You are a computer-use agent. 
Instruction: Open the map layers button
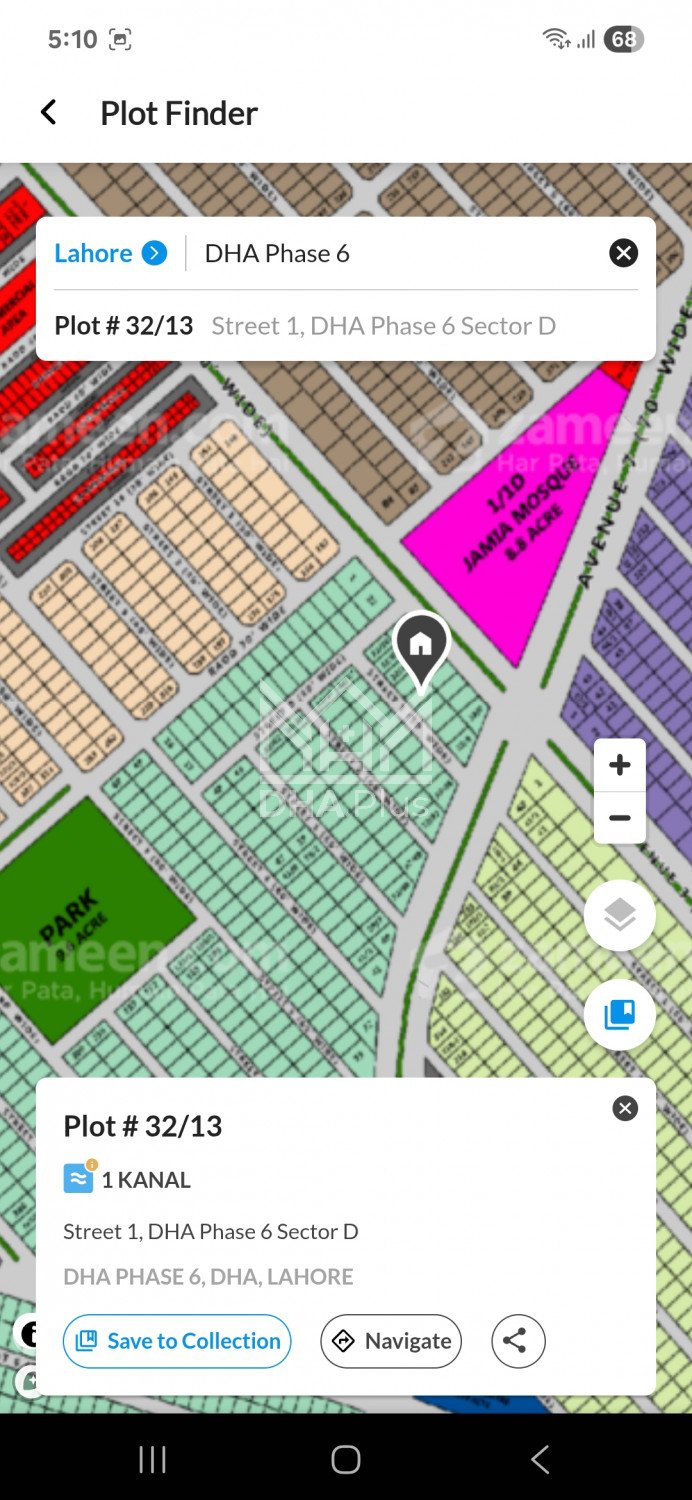[x=619, y=914]
